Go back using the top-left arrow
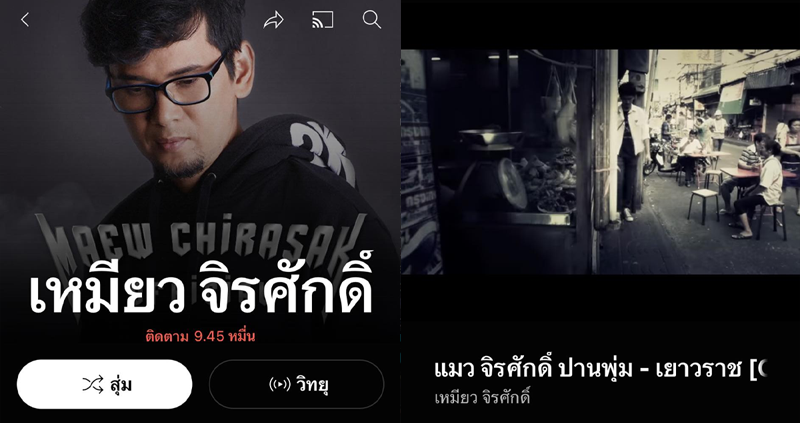 [x=25, y=20]
